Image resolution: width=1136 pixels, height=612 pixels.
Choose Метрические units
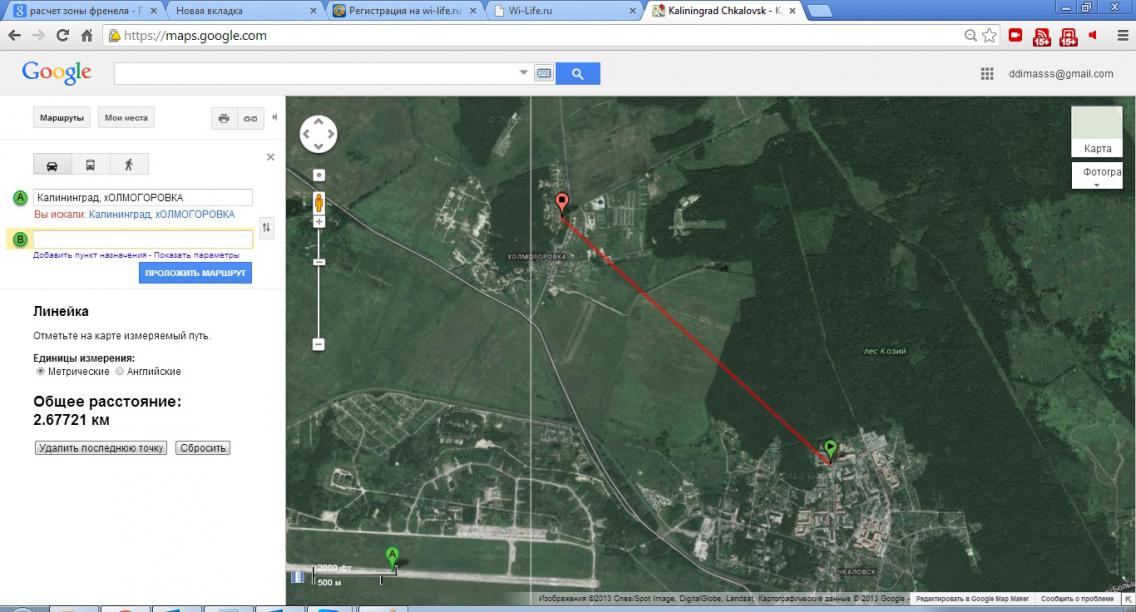(x=41, y=371)
